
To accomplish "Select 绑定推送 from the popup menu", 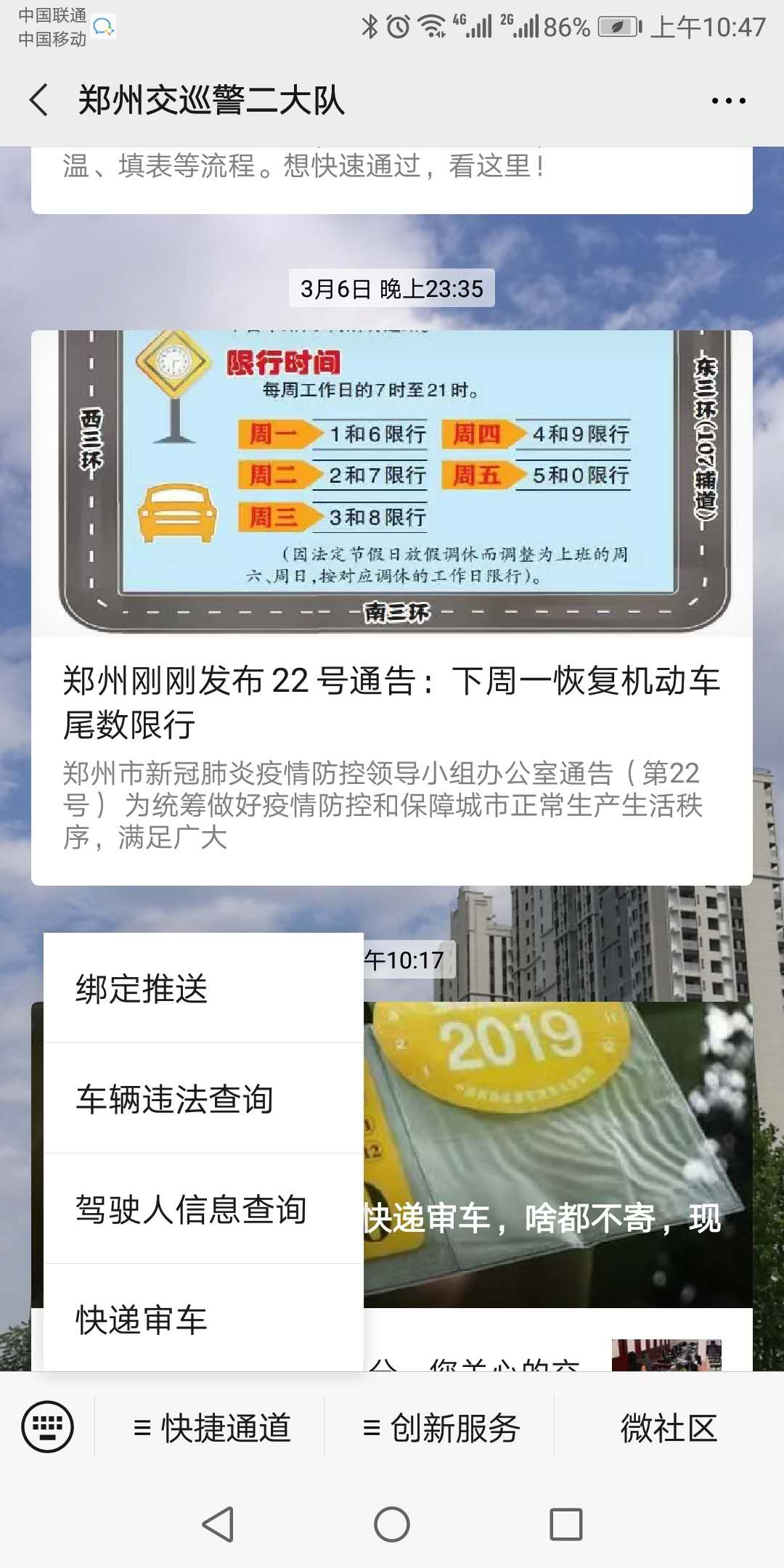I will [203, 989].
